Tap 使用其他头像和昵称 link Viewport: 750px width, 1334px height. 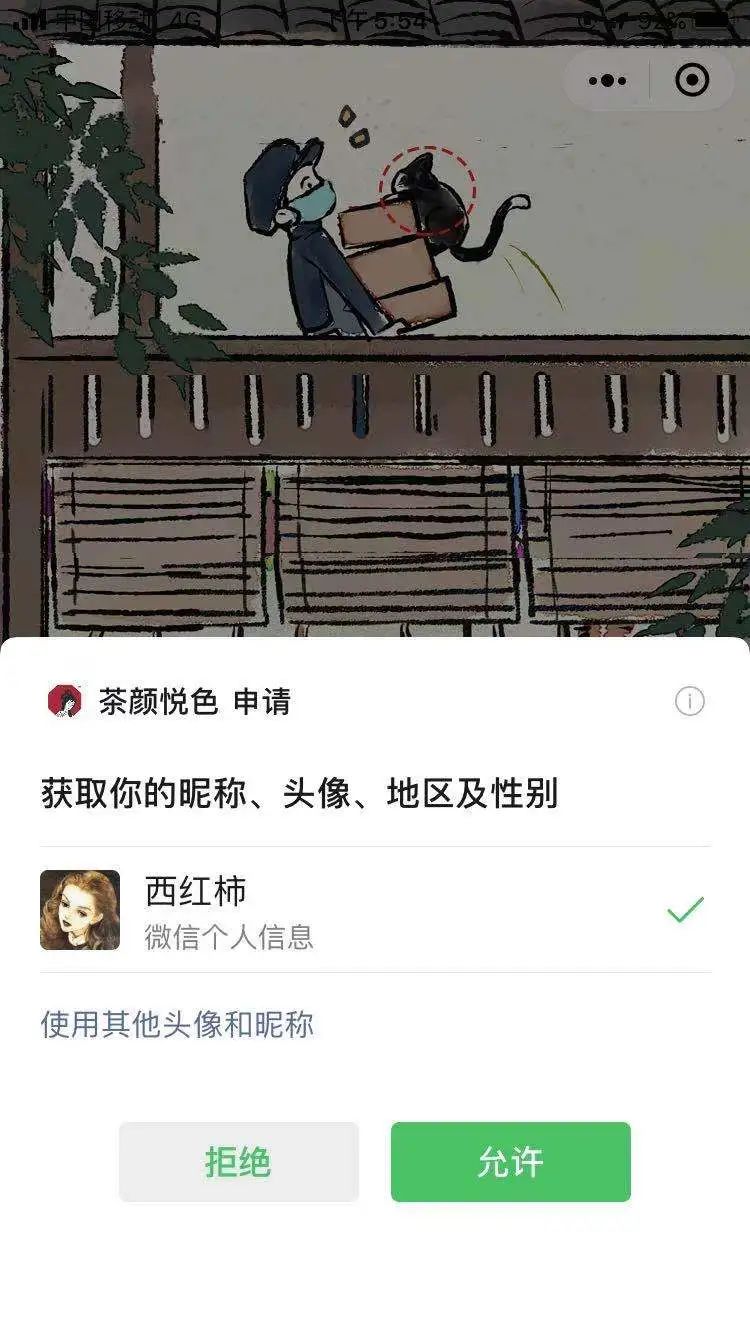177,1025
